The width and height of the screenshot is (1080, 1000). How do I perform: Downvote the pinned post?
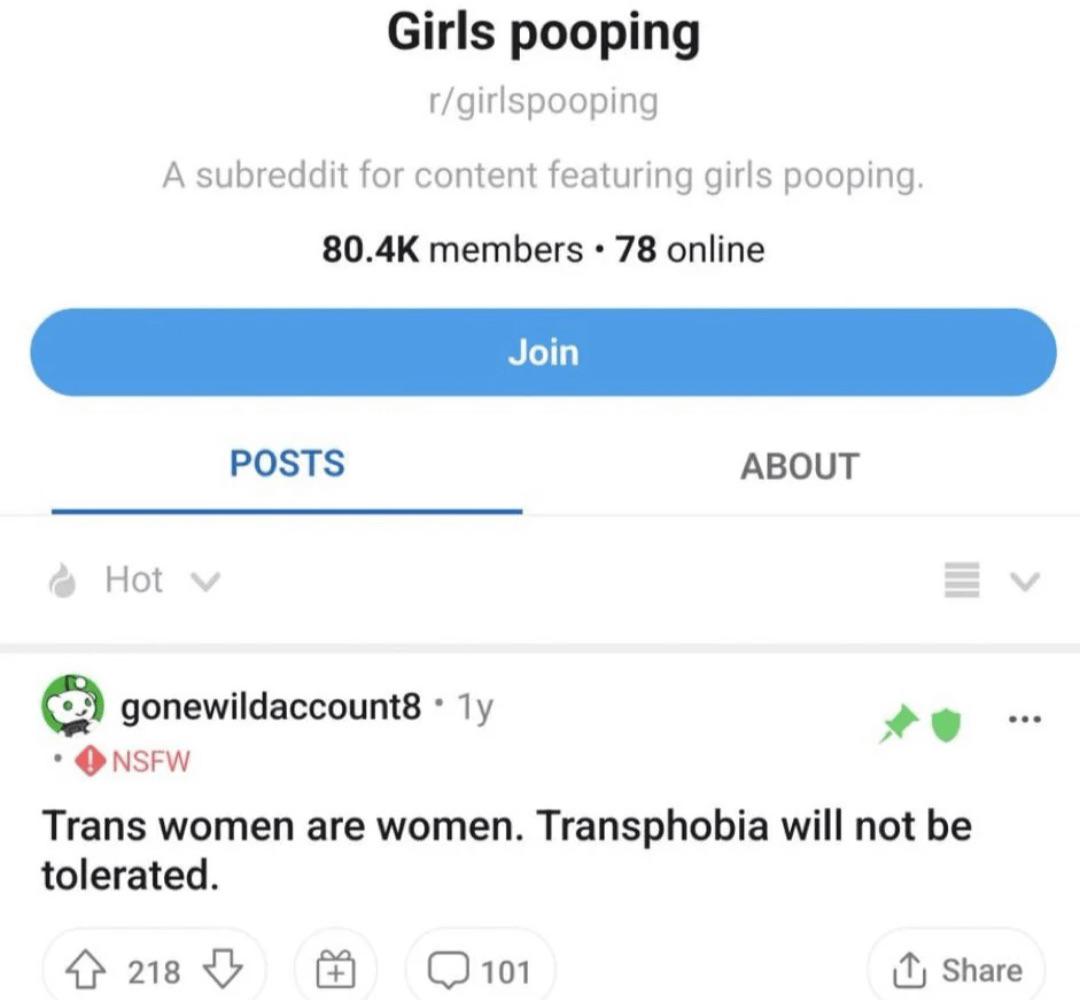coord(222,970)
